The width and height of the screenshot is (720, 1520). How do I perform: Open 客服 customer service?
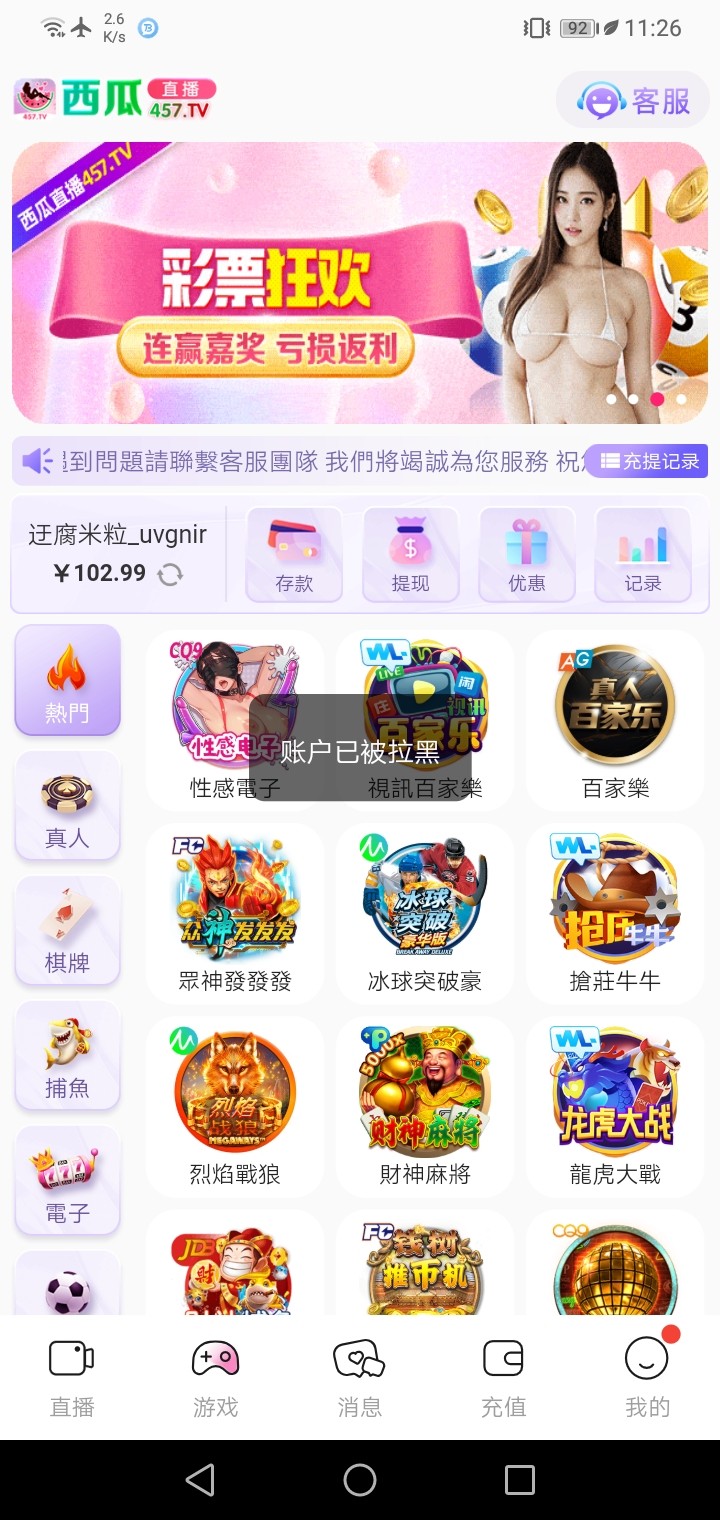tap(633, 101)
